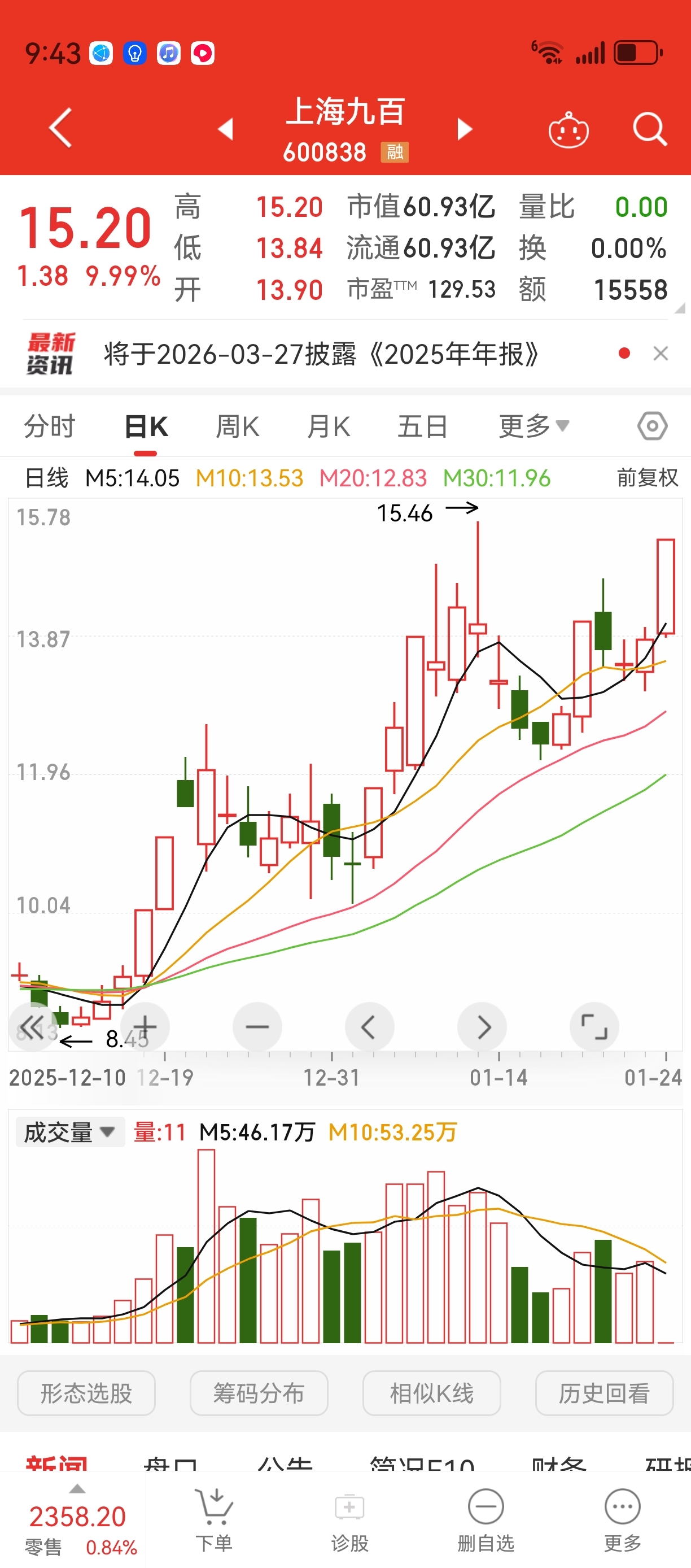
Task: Dismiss the 最新资讯 news banner
Action: pos(661,353)
